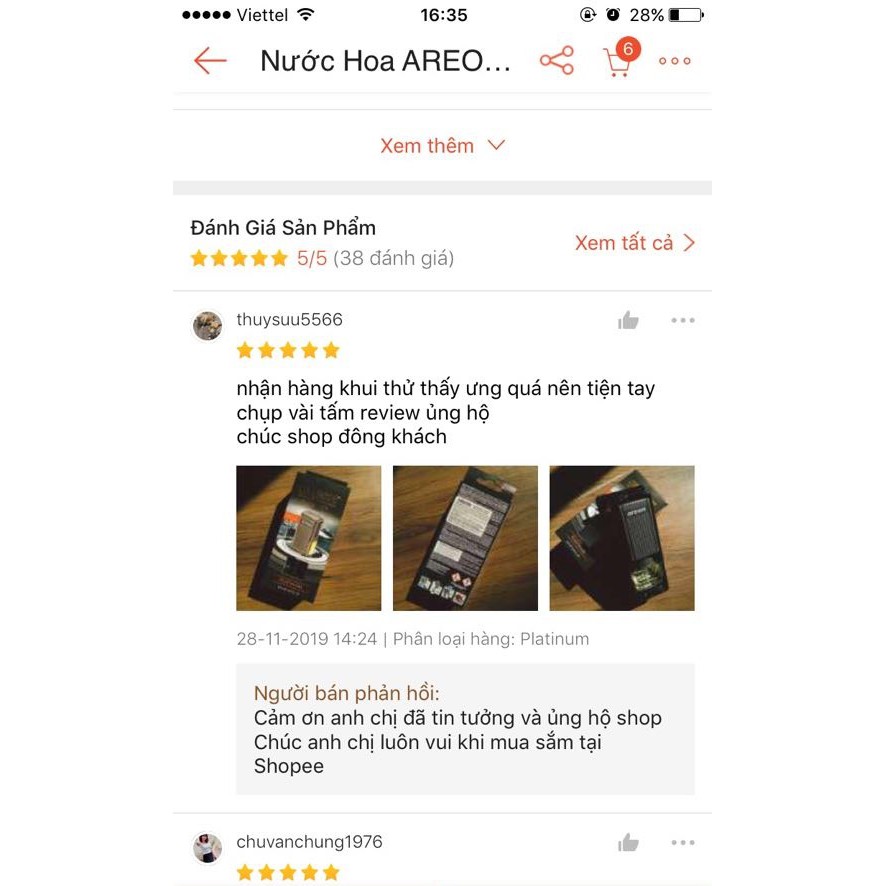Open the top bar overflow menu
Viewport: 886px width, 886px height.
675,61
